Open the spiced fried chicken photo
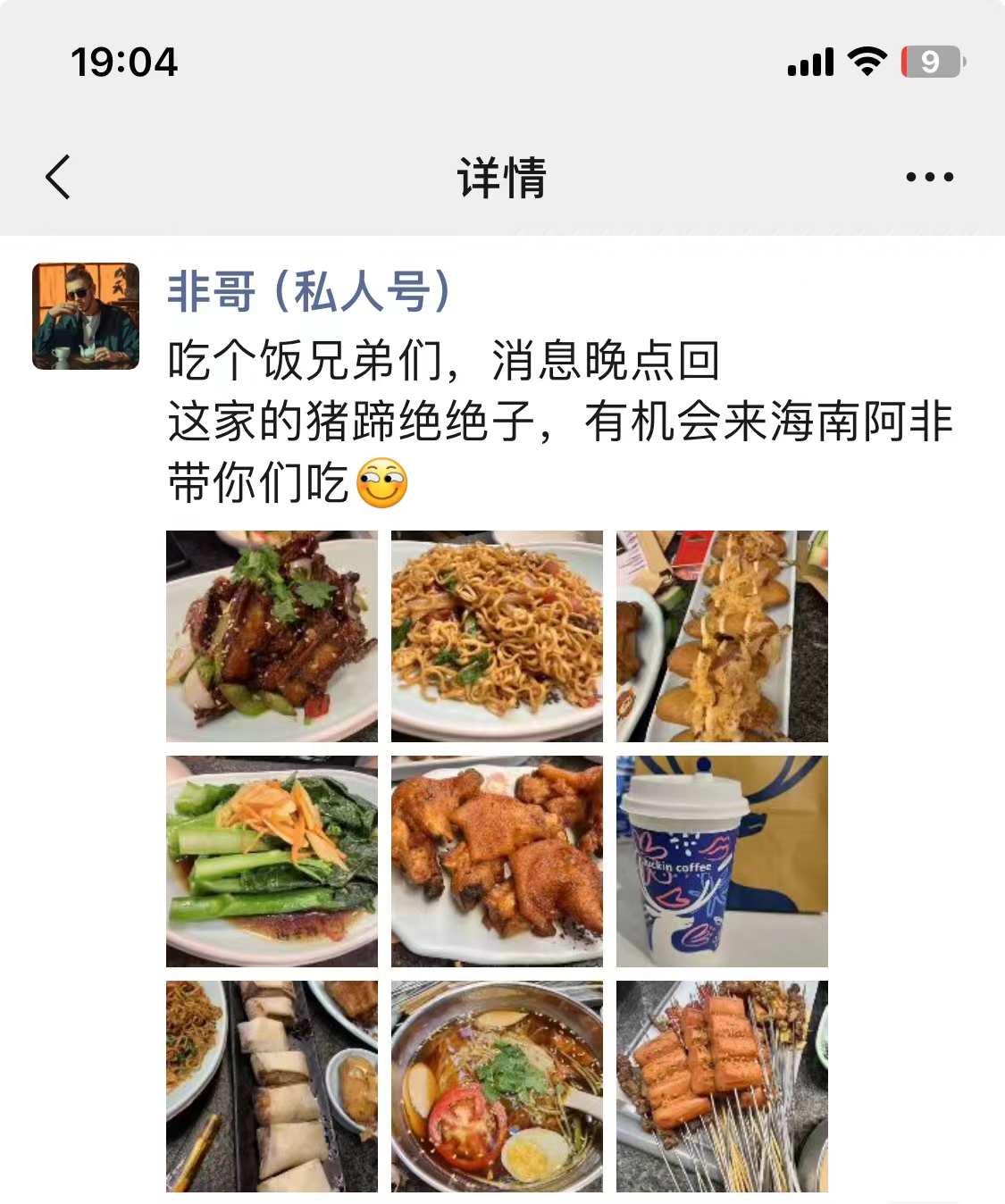This screenshot has width=1005, height=1204. (x=497, y=861)
